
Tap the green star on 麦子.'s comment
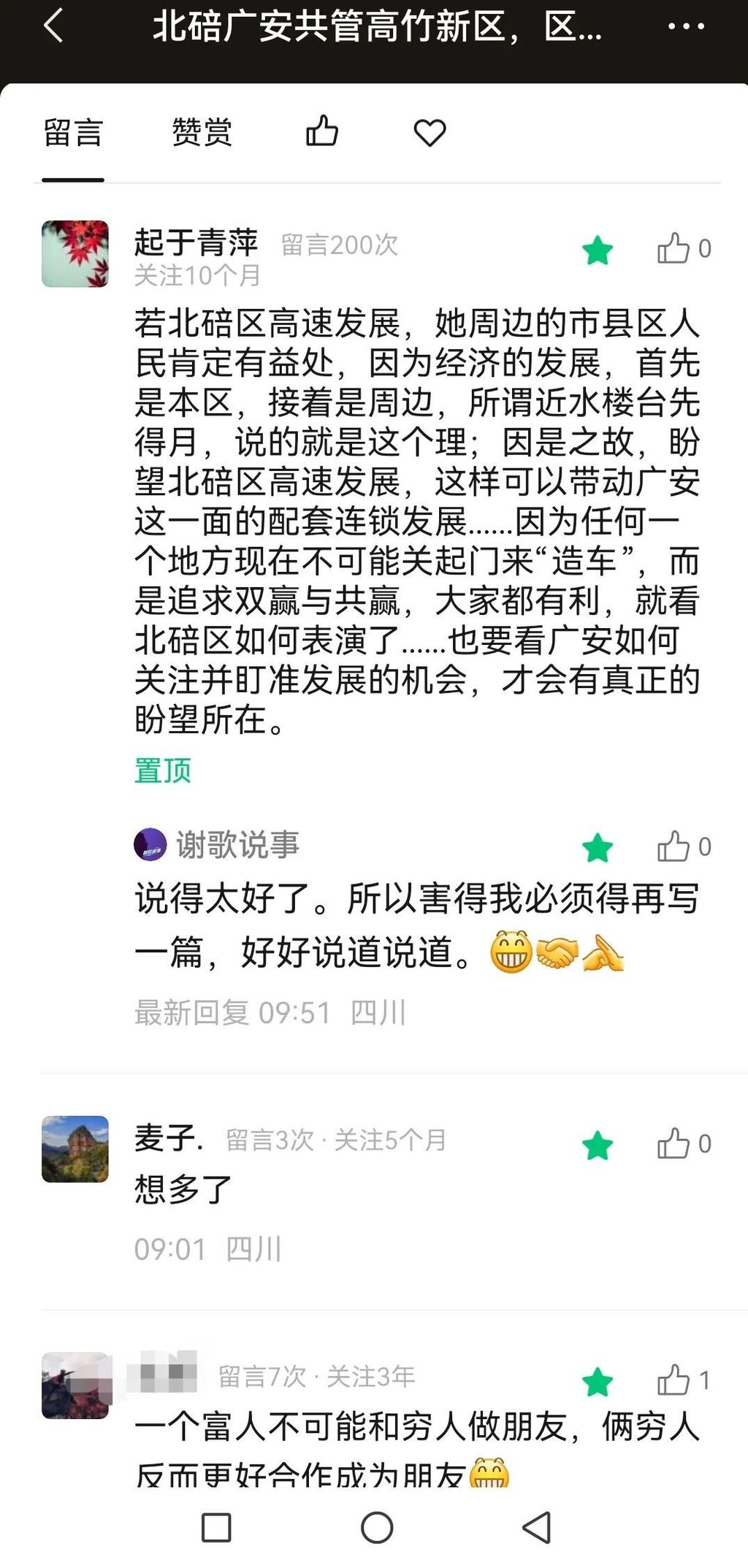coord(598,1145)
